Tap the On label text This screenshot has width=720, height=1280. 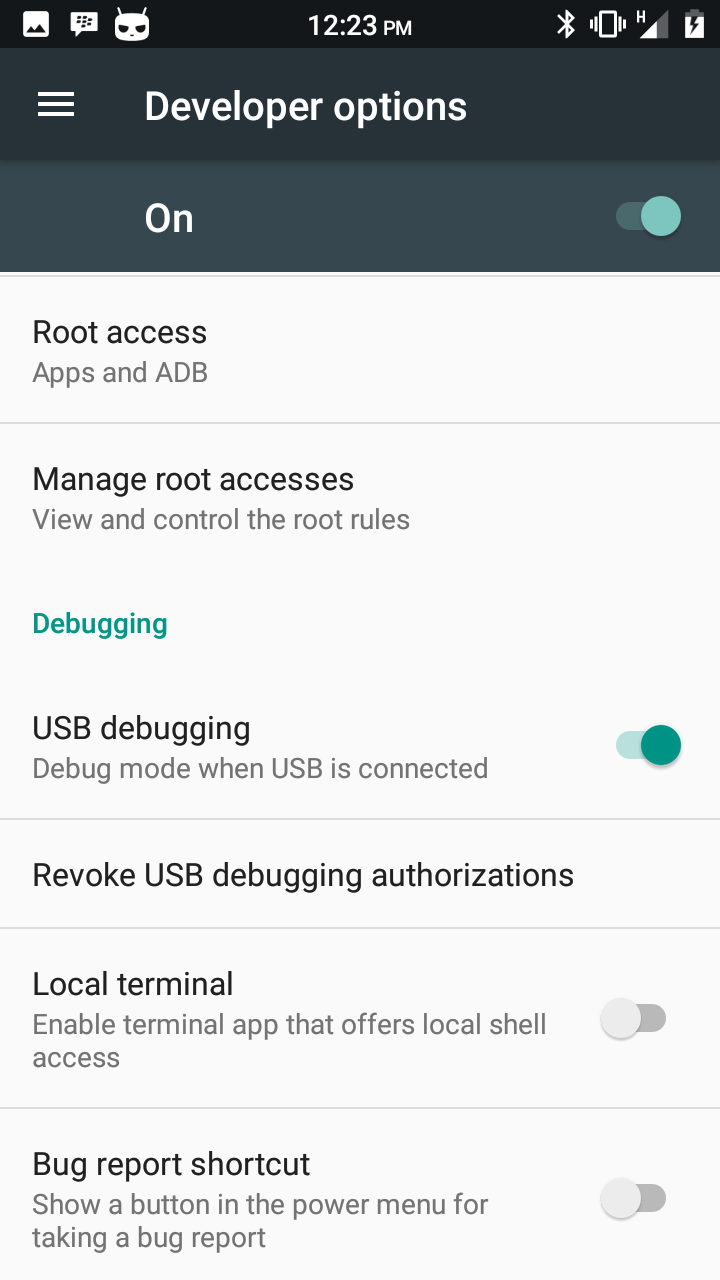click(168, 217)
